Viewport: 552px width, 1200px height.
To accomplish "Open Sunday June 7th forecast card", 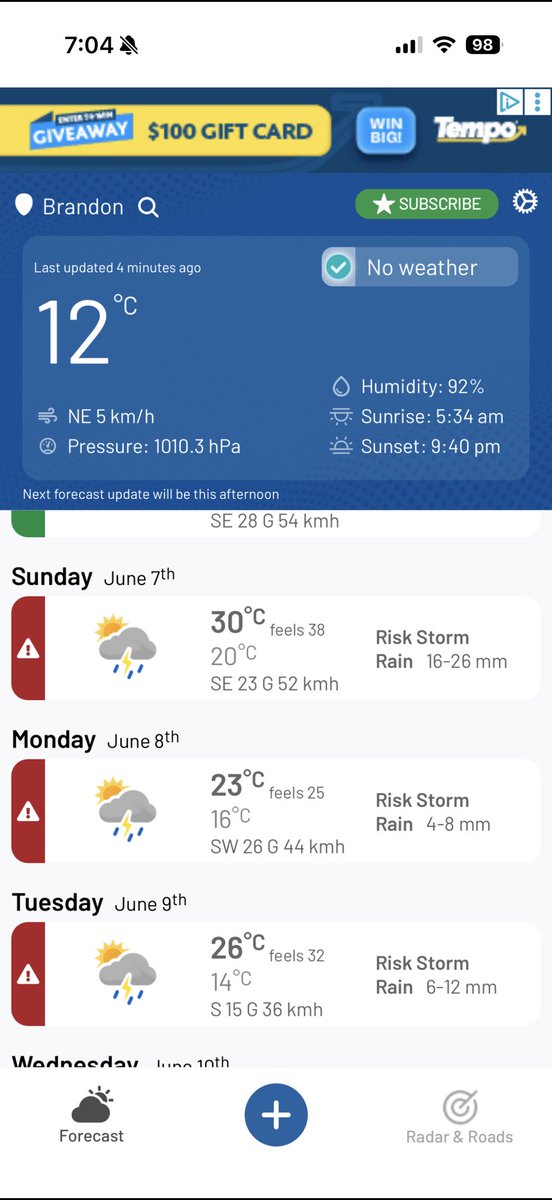I will tap(276, 648).
